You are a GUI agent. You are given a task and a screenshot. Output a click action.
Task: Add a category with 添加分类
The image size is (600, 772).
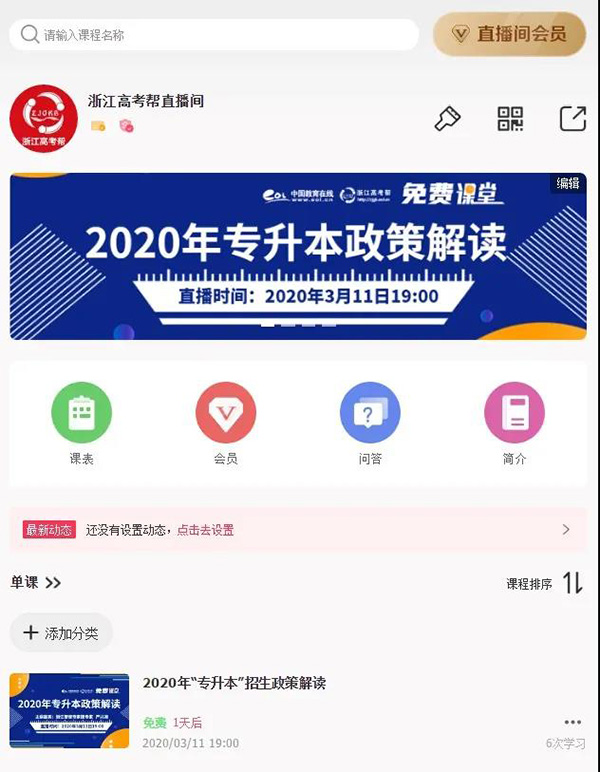(x=61, y=633)
